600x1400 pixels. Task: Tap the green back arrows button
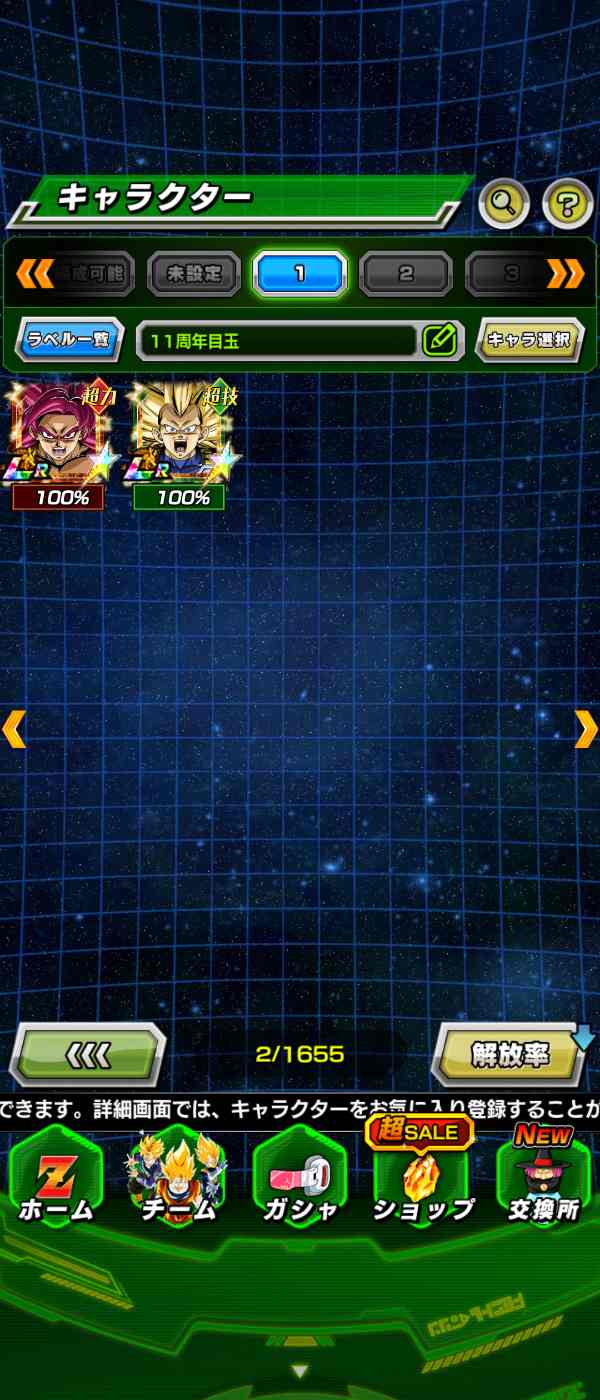point(88,1054)
